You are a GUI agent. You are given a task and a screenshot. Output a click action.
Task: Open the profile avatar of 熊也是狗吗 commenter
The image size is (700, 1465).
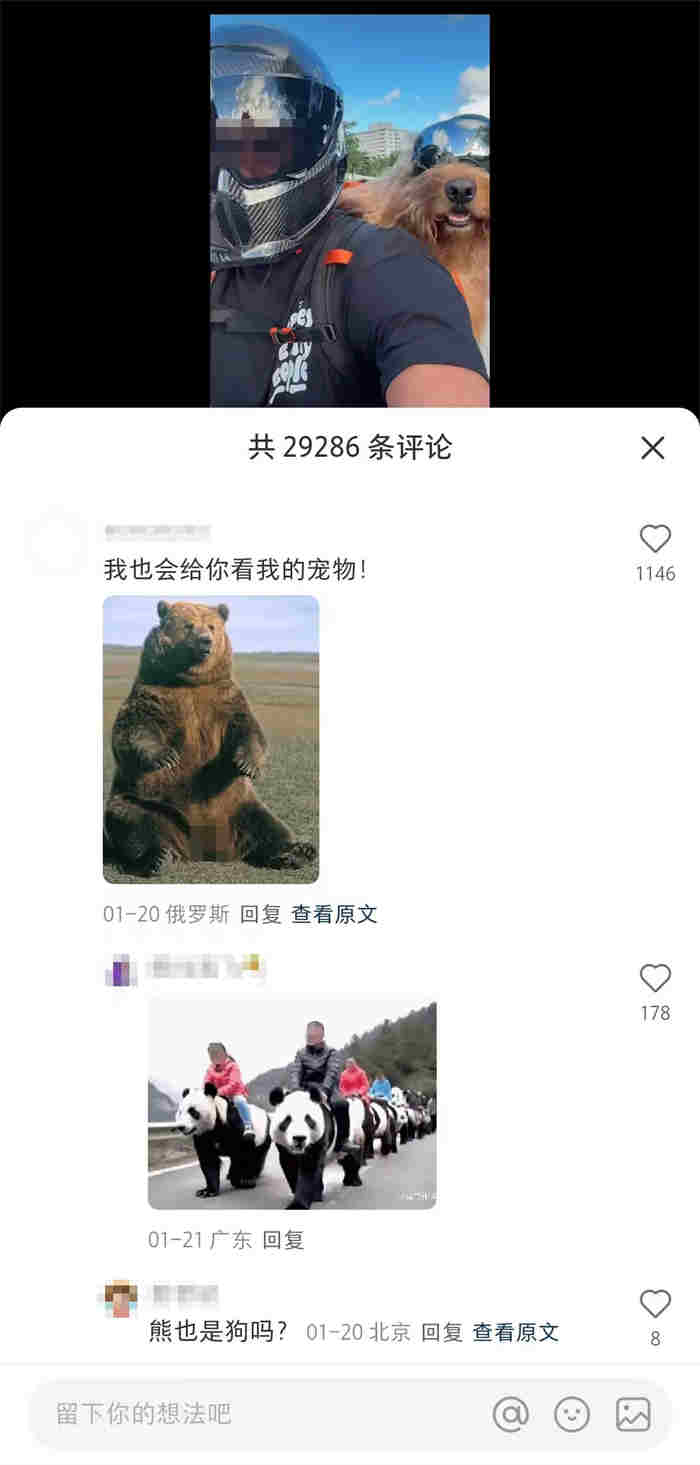point(121,1298)
